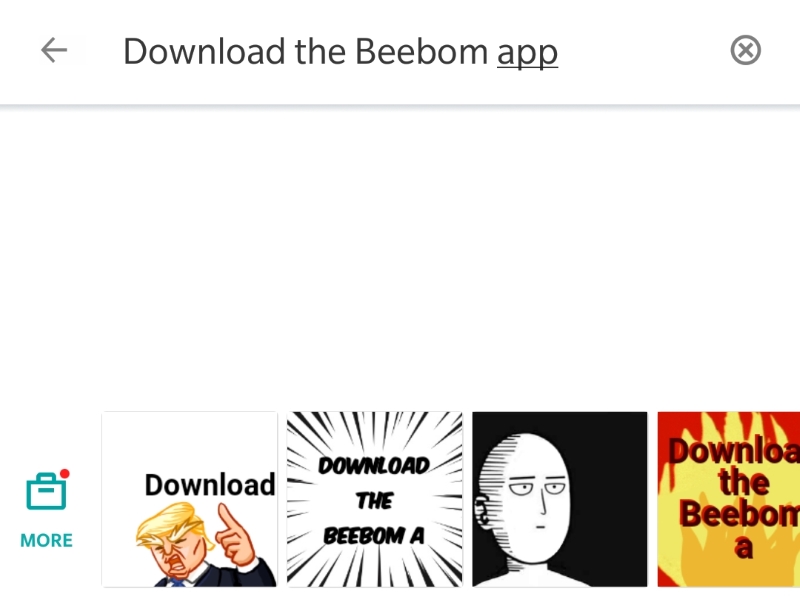Edit the 'Download the Beebom app' text field
This screenshot has width=800, height=601.
click(x=340, y=52)
